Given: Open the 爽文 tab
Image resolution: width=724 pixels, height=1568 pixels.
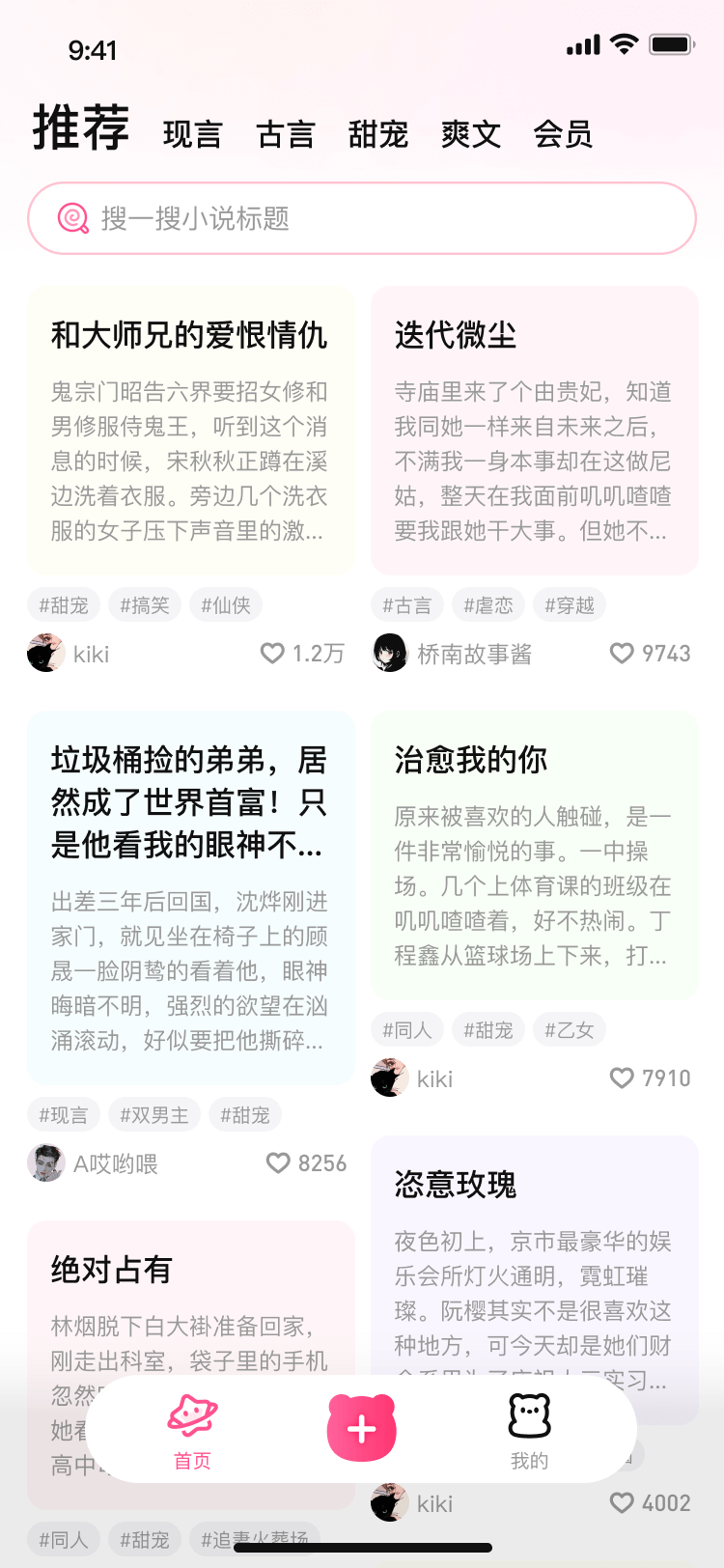Looking at the screenshot, I should (471, 134).
